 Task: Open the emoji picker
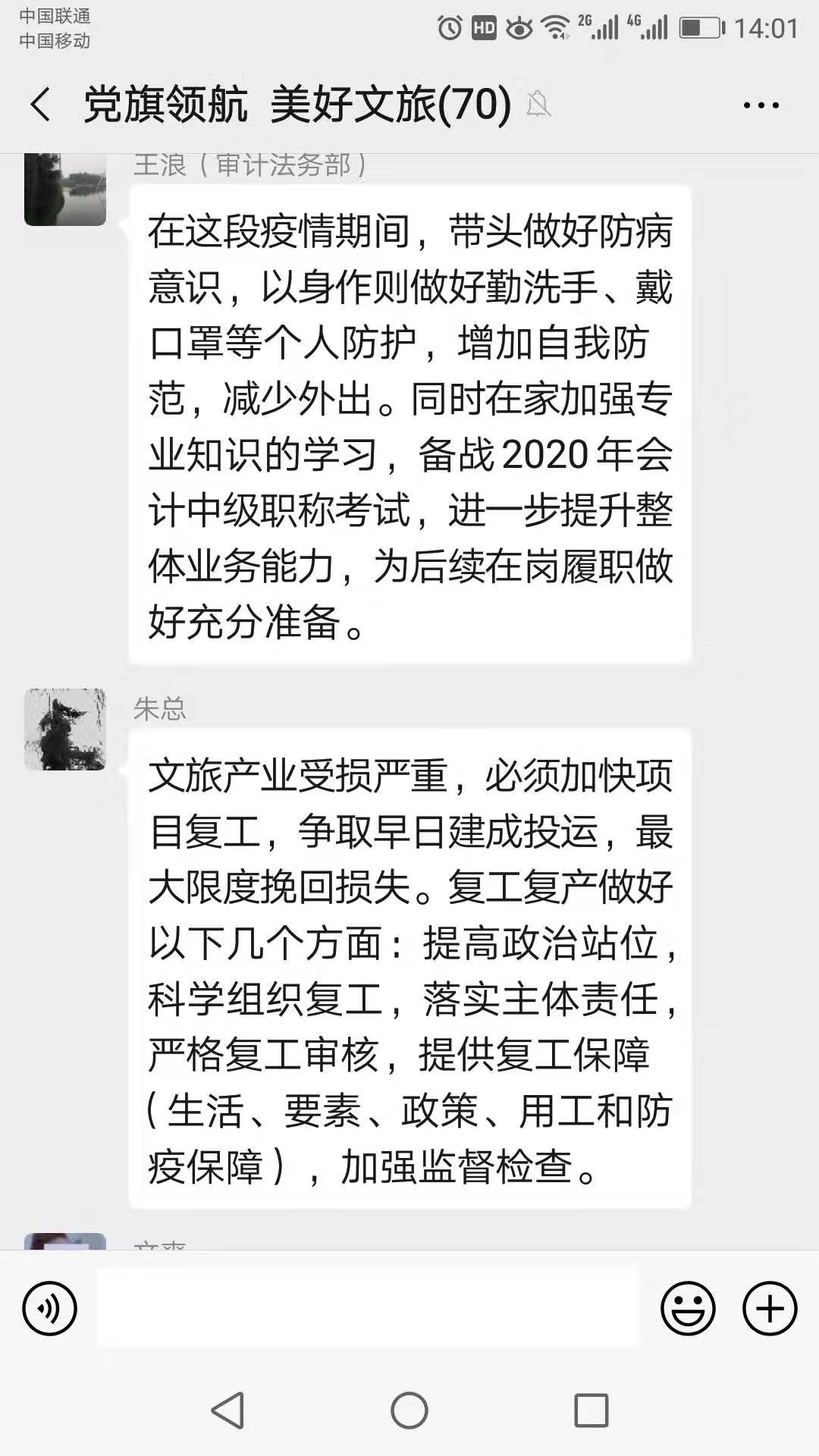[x=688, y=1308]
